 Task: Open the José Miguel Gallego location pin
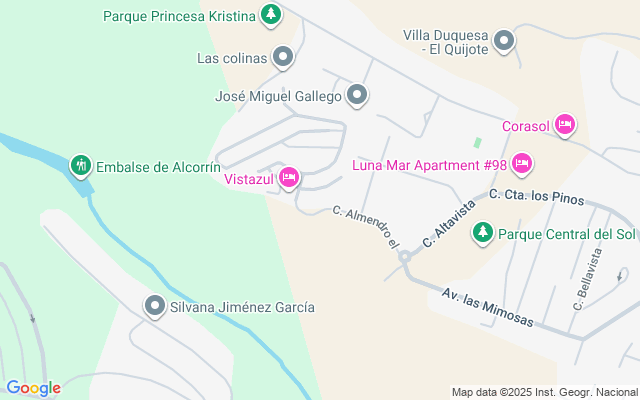(x=357, y=95)
